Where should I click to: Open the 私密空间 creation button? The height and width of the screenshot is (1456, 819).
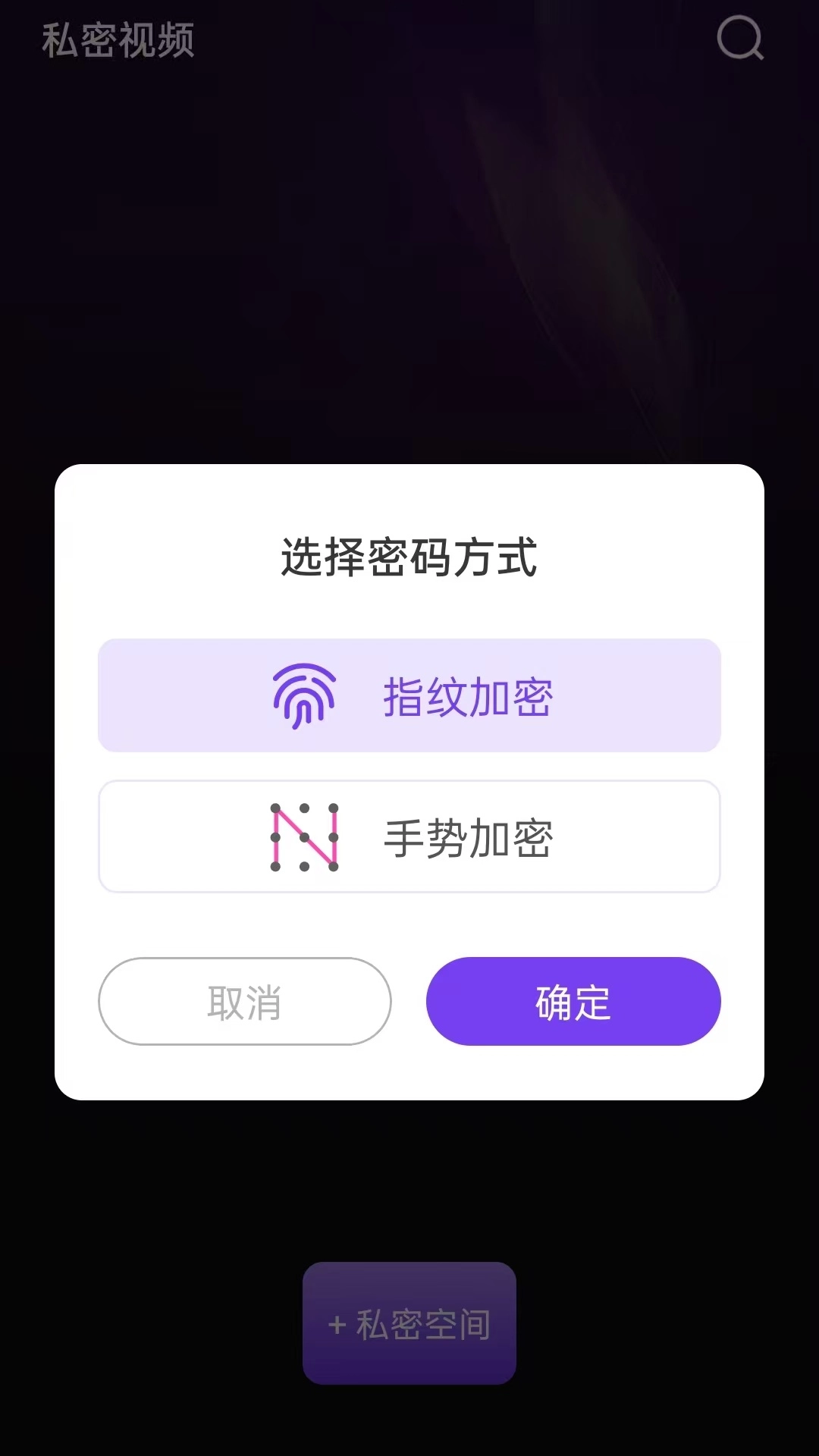409,1323
